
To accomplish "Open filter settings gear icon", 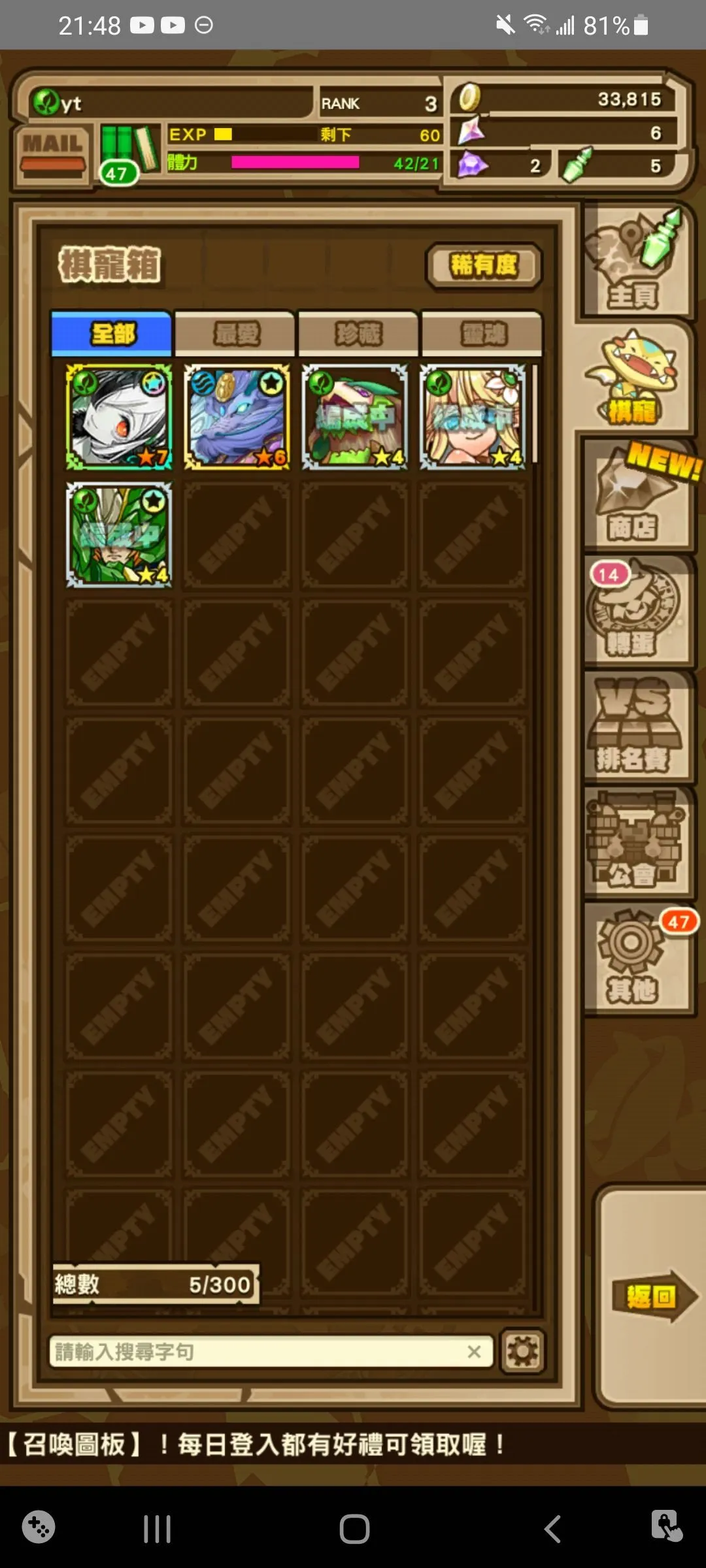I will pyautogui.click(x=522, y=1351).
